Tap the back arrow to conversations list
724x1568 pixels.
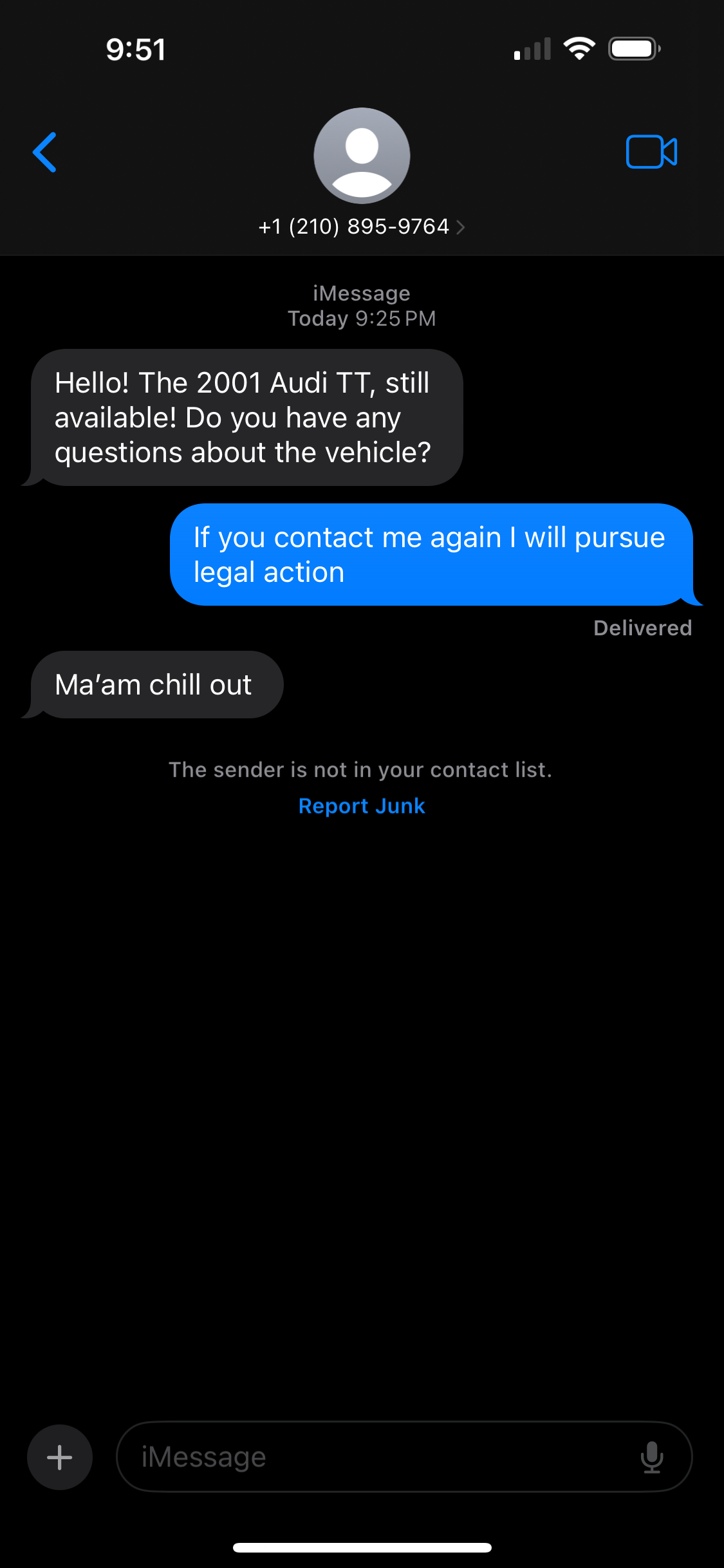tap(44, 152)
